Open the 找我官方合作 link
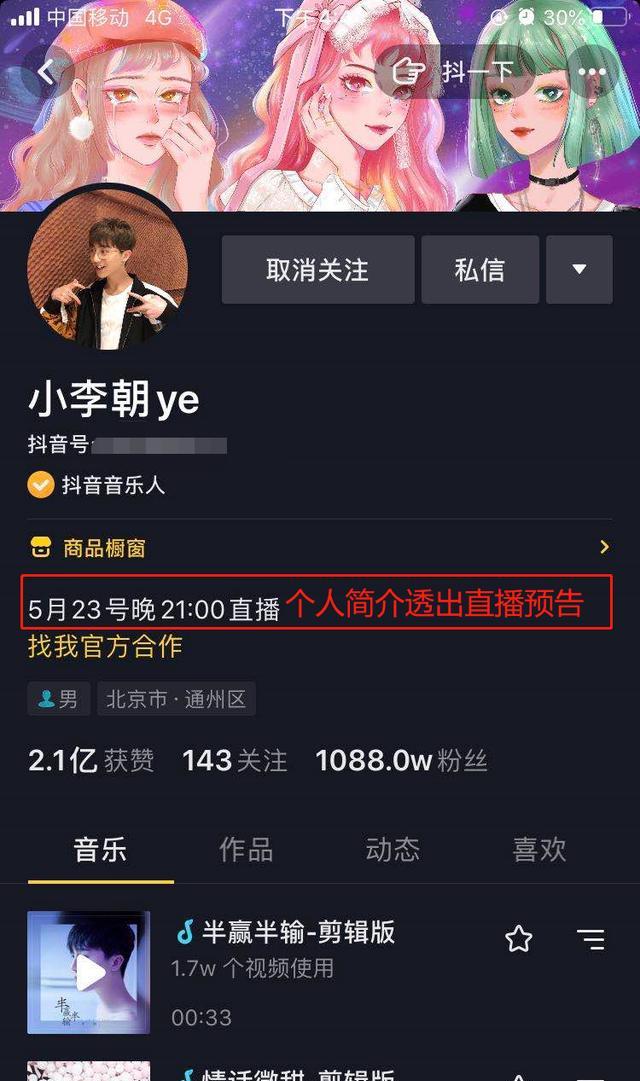 [x=105, y=646]
